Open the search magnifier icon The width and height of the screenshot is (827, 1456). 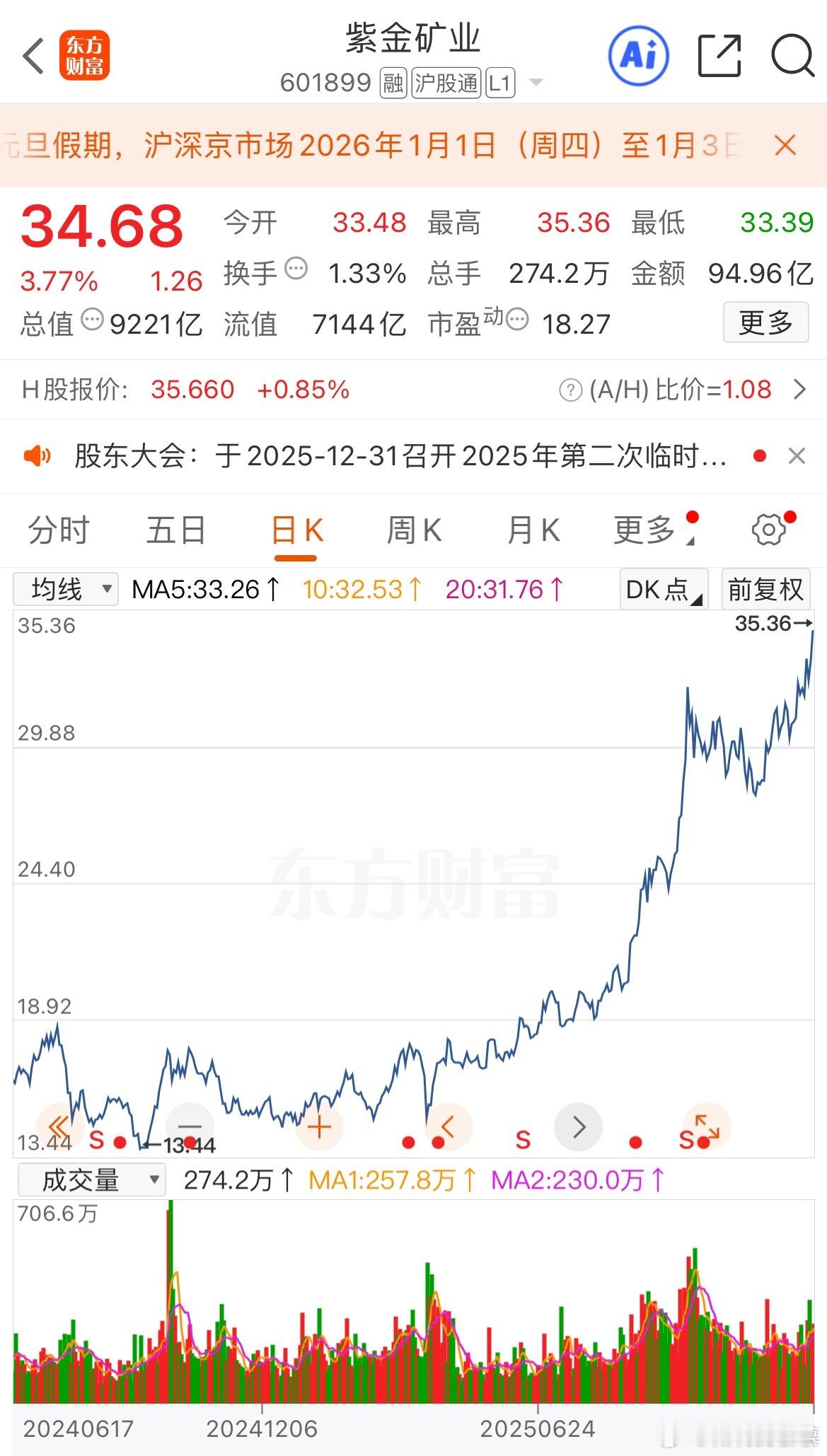[794, 55]
